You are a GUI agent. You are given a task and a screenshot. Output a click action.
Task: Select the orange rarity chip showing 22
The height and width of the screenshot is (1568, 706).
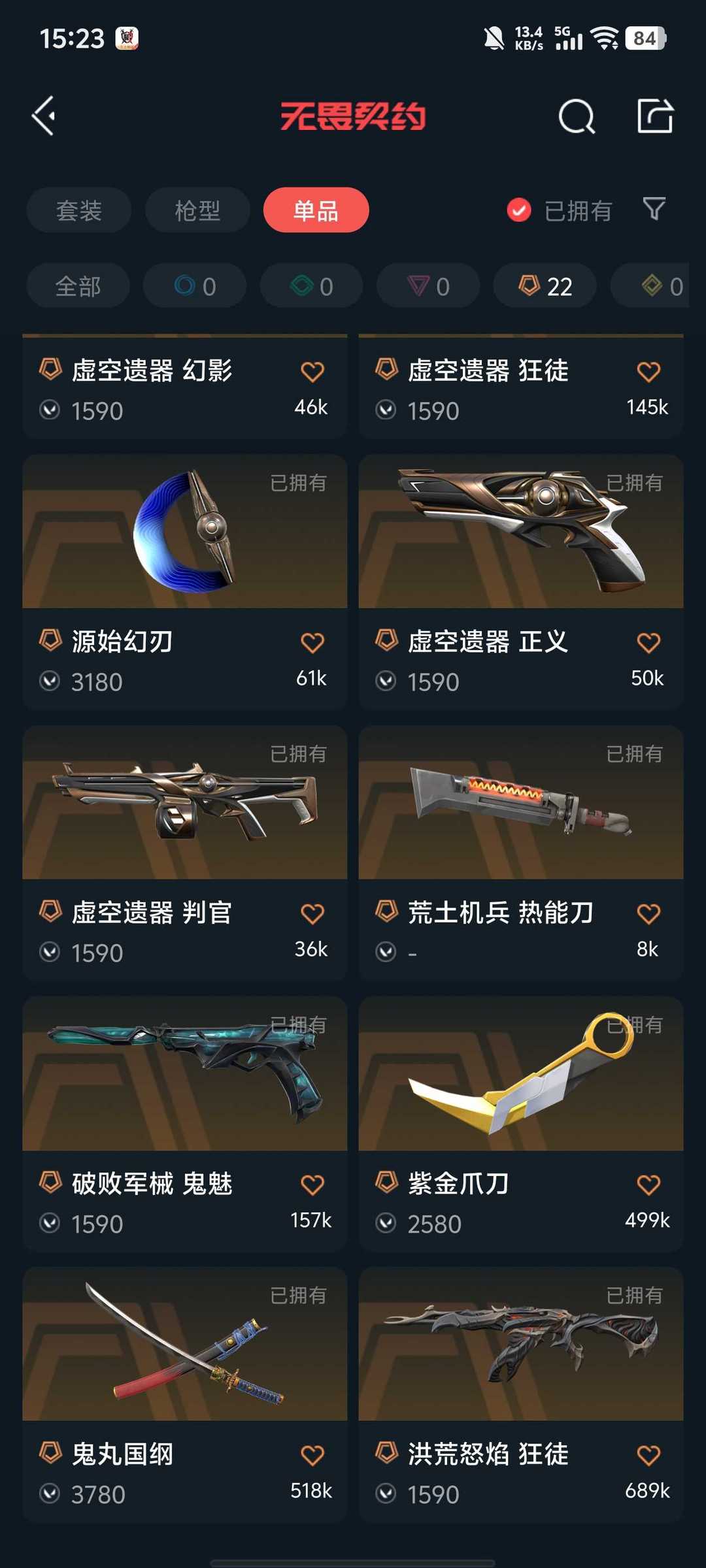pos(545,286)
